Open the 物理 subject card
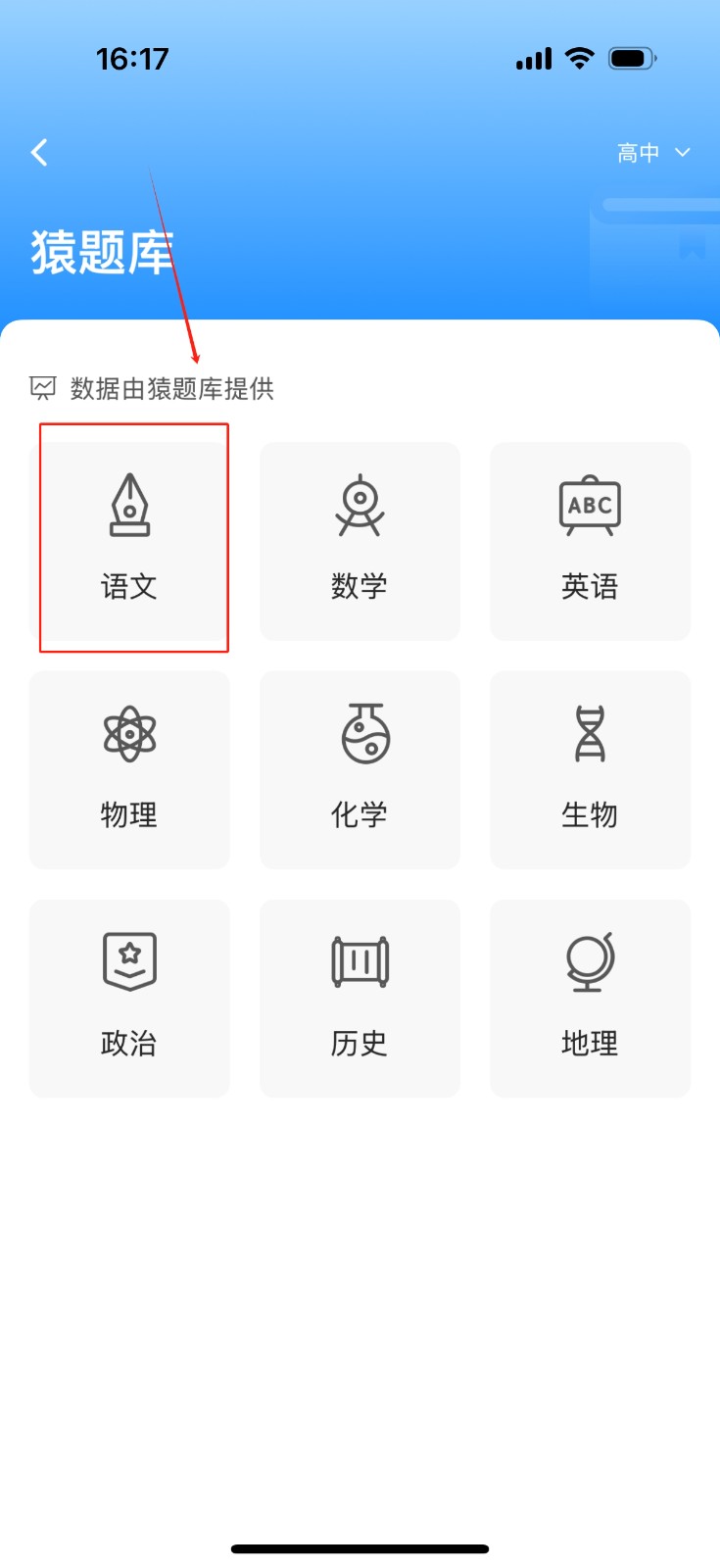 (x=129, y=769)
